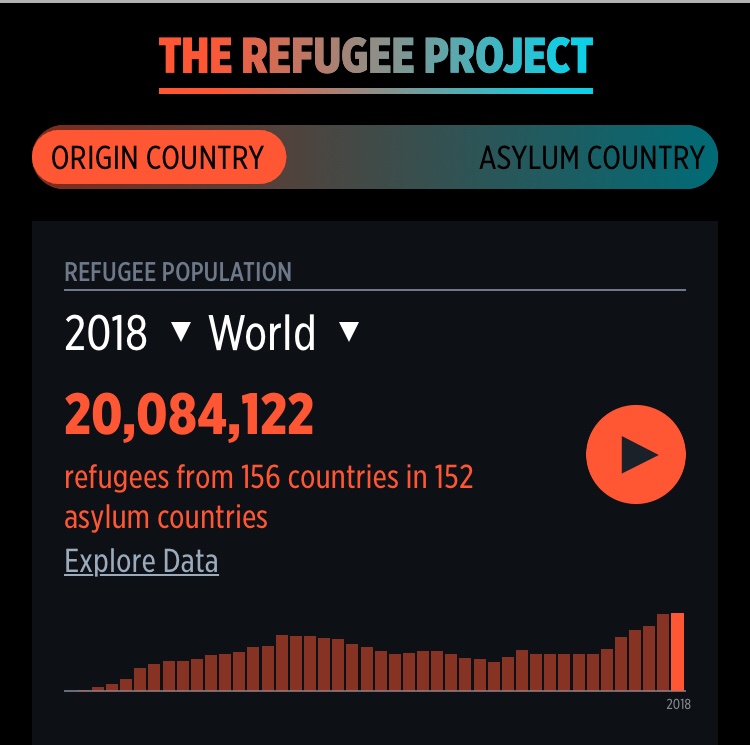Play the refugee timeline animation
750x745 pixels.
(x=636, y=455)
